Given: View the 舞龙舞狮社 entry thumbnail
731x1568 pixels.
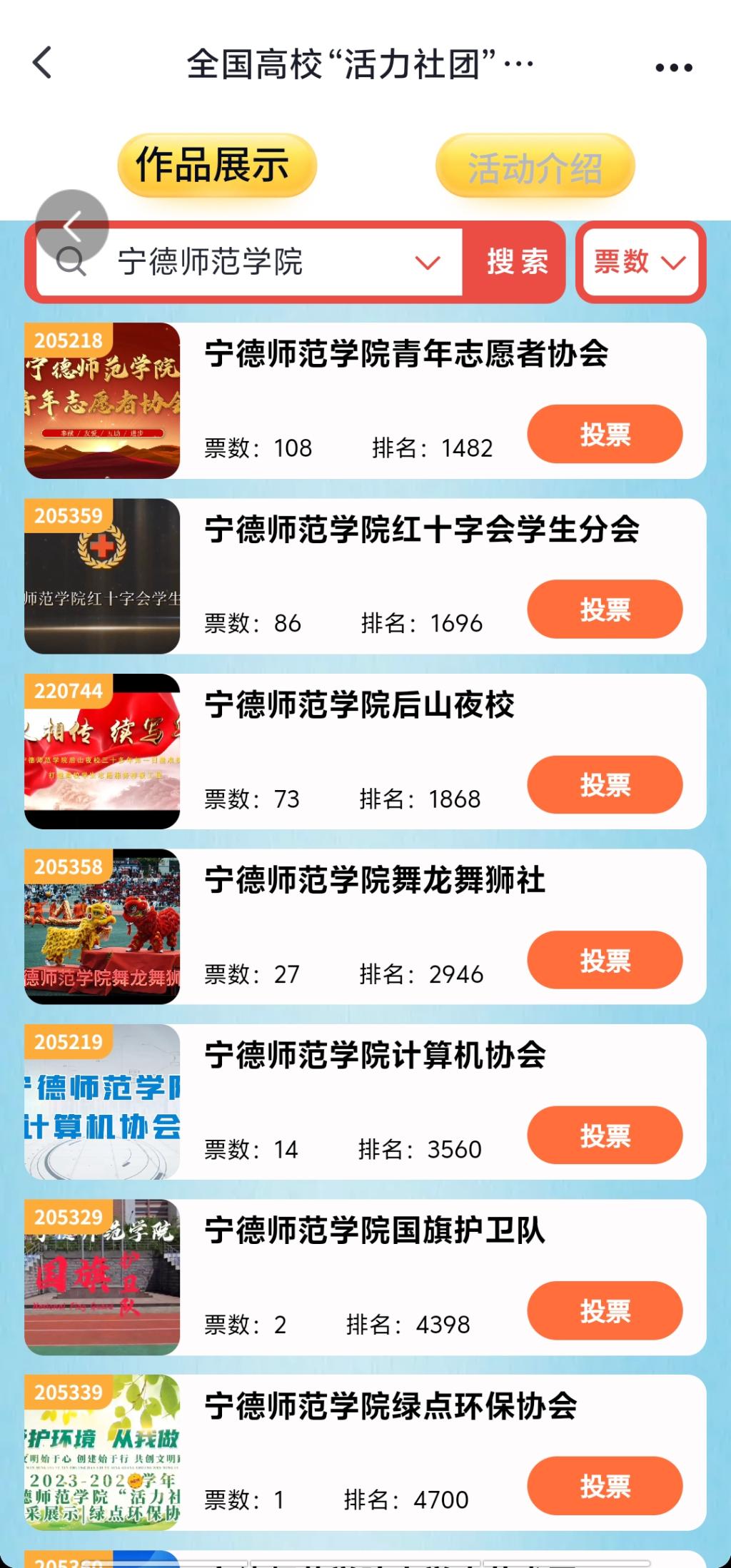Looking at the screenshot, I should 102,927.
